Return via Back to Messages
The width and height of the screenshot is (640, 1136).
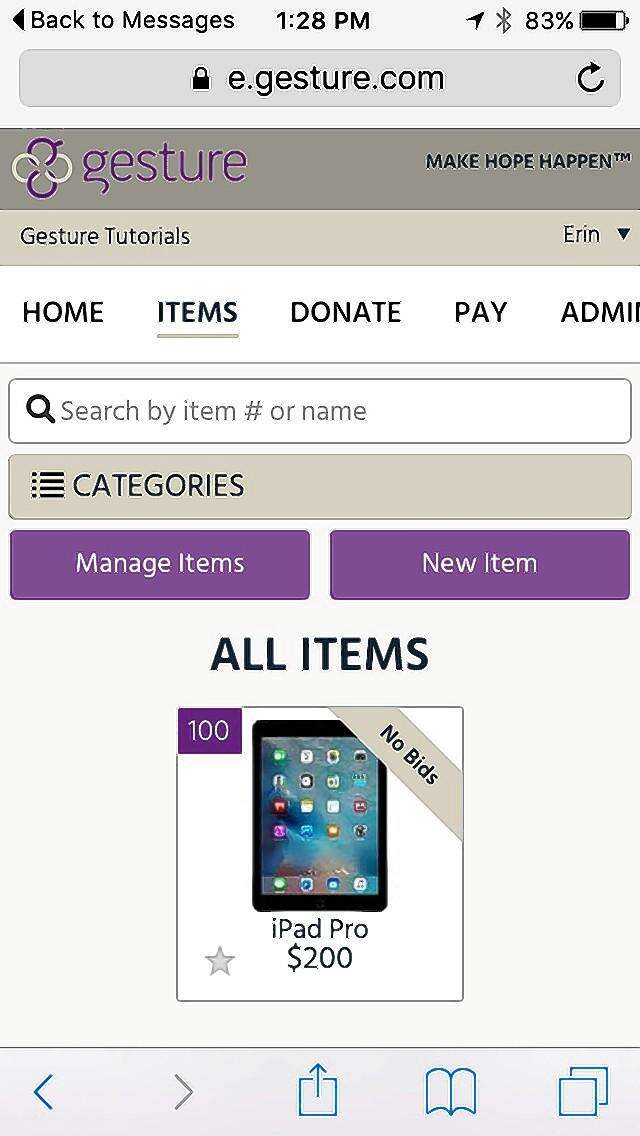[122, 20]
